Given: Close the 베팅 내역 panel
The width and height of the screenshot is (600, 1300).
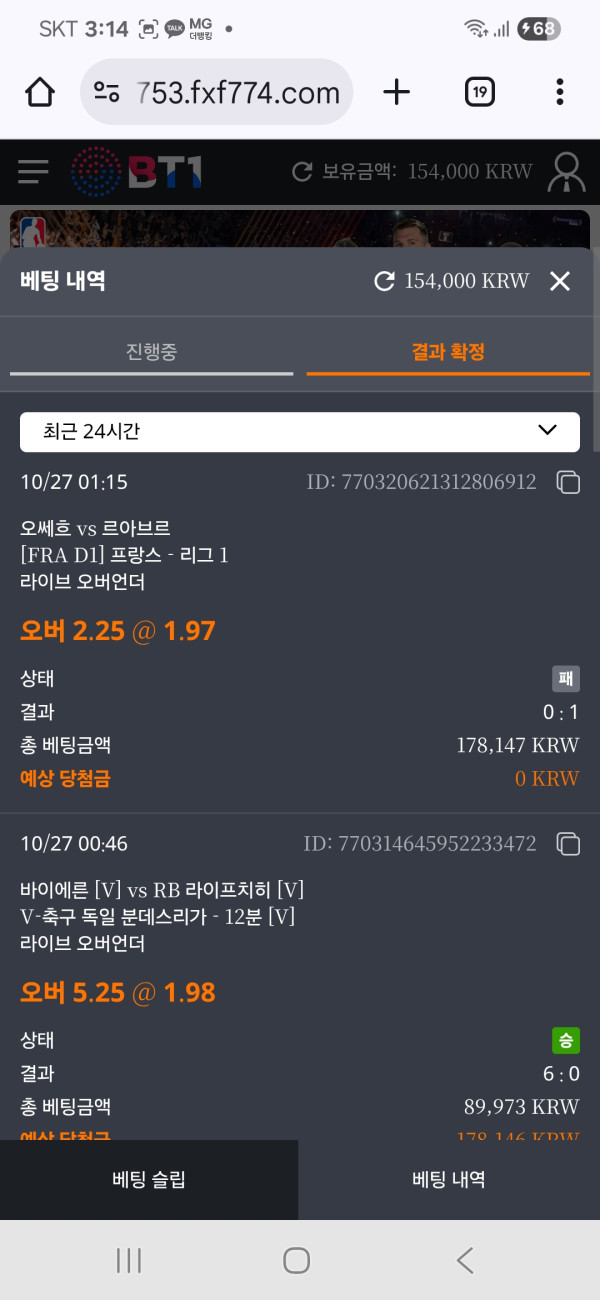Looking at the screenshot, I should point(560,282).
